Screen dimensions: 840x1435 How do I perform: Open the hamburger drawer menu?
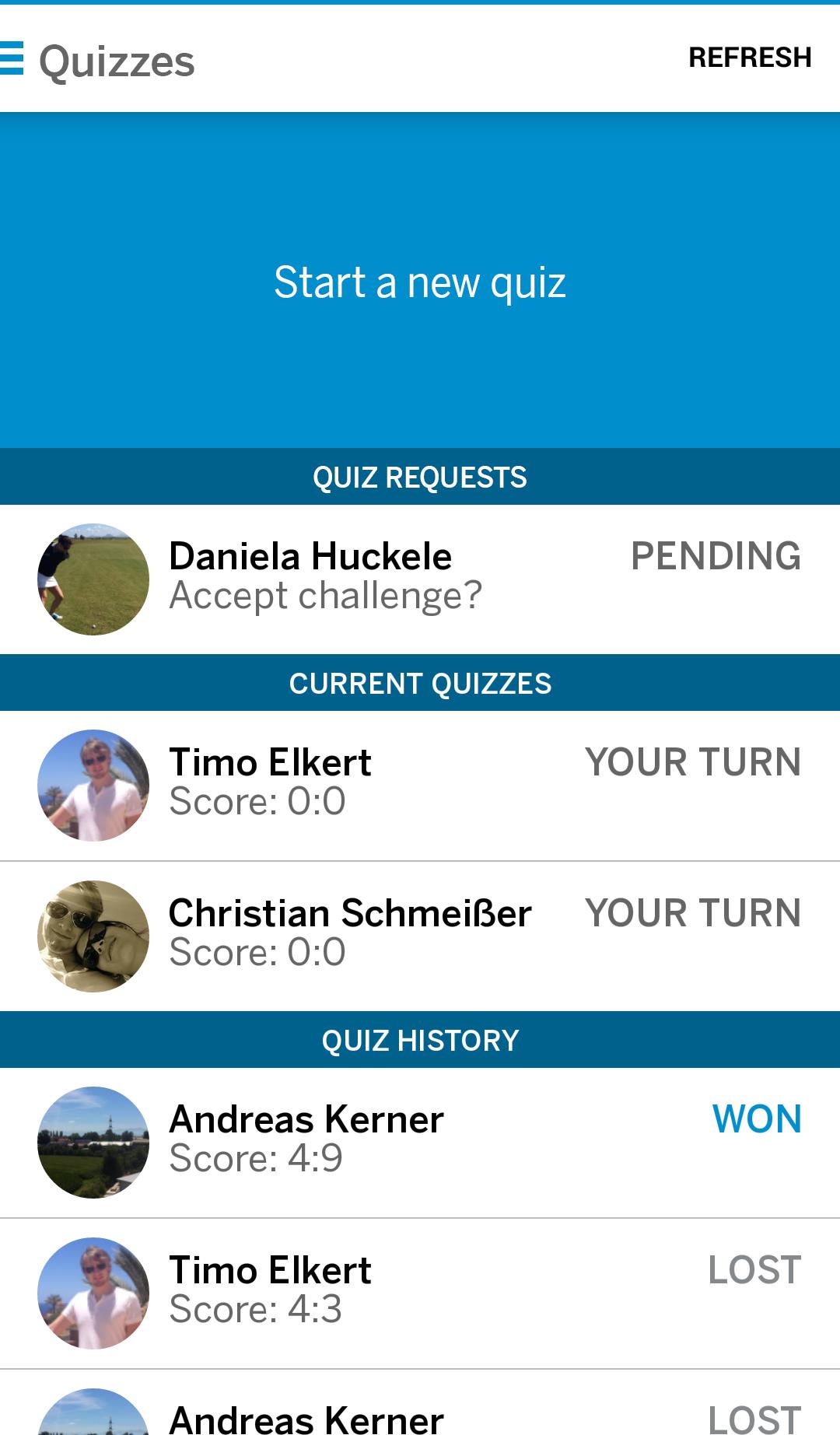pos(12,58)
